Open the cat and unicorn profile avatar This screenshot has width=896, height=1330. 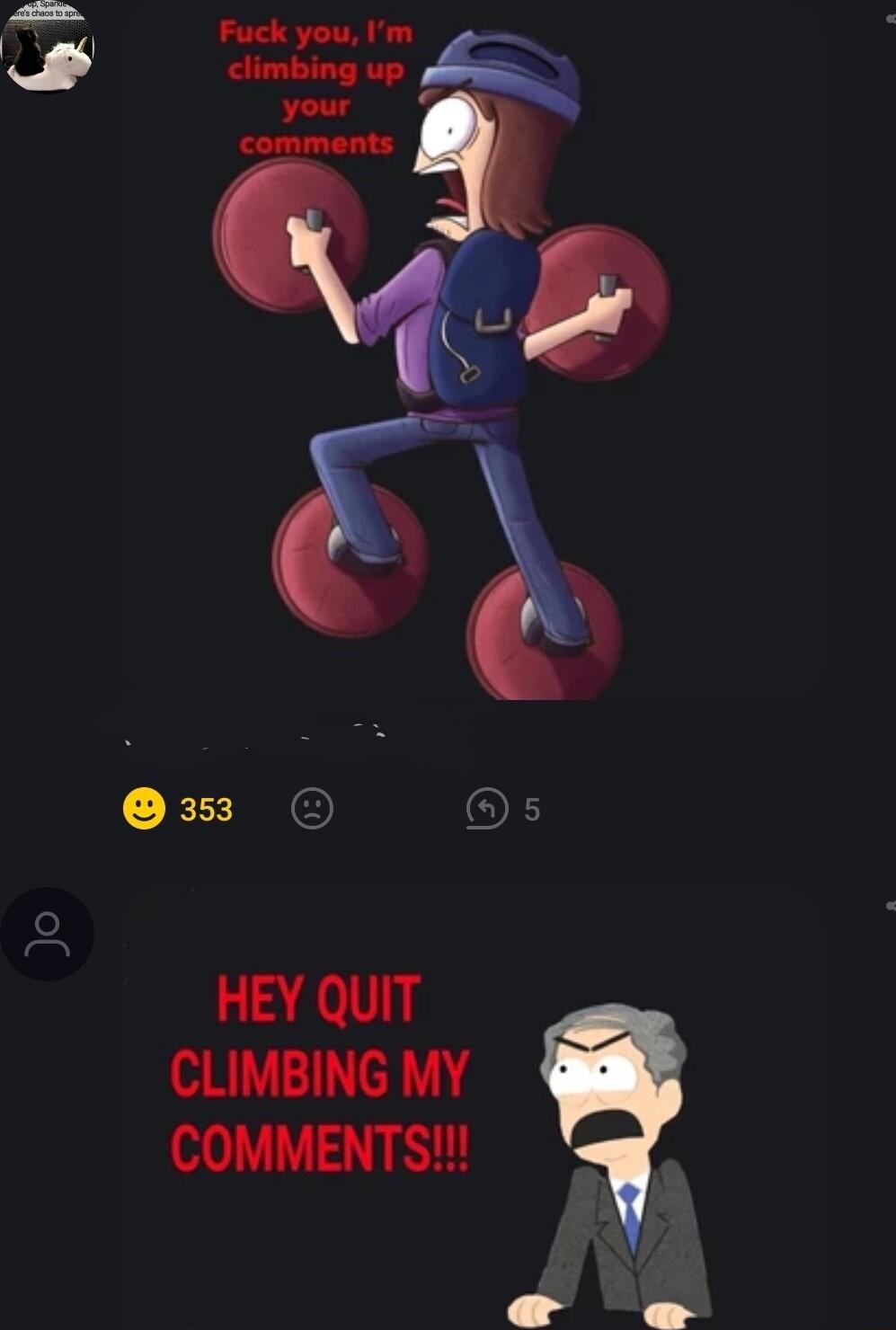(48, 47)
